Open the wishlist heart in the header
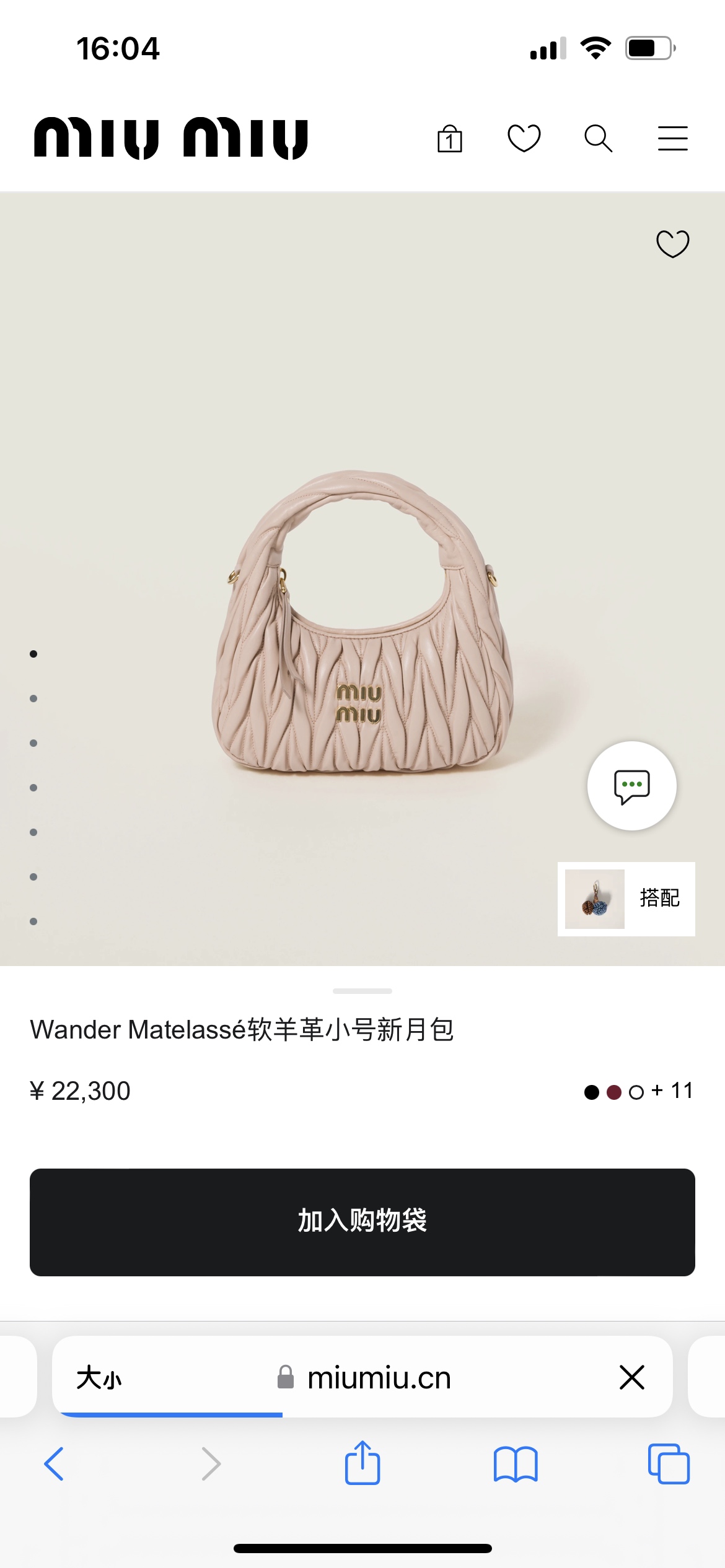 coord(524,138)
